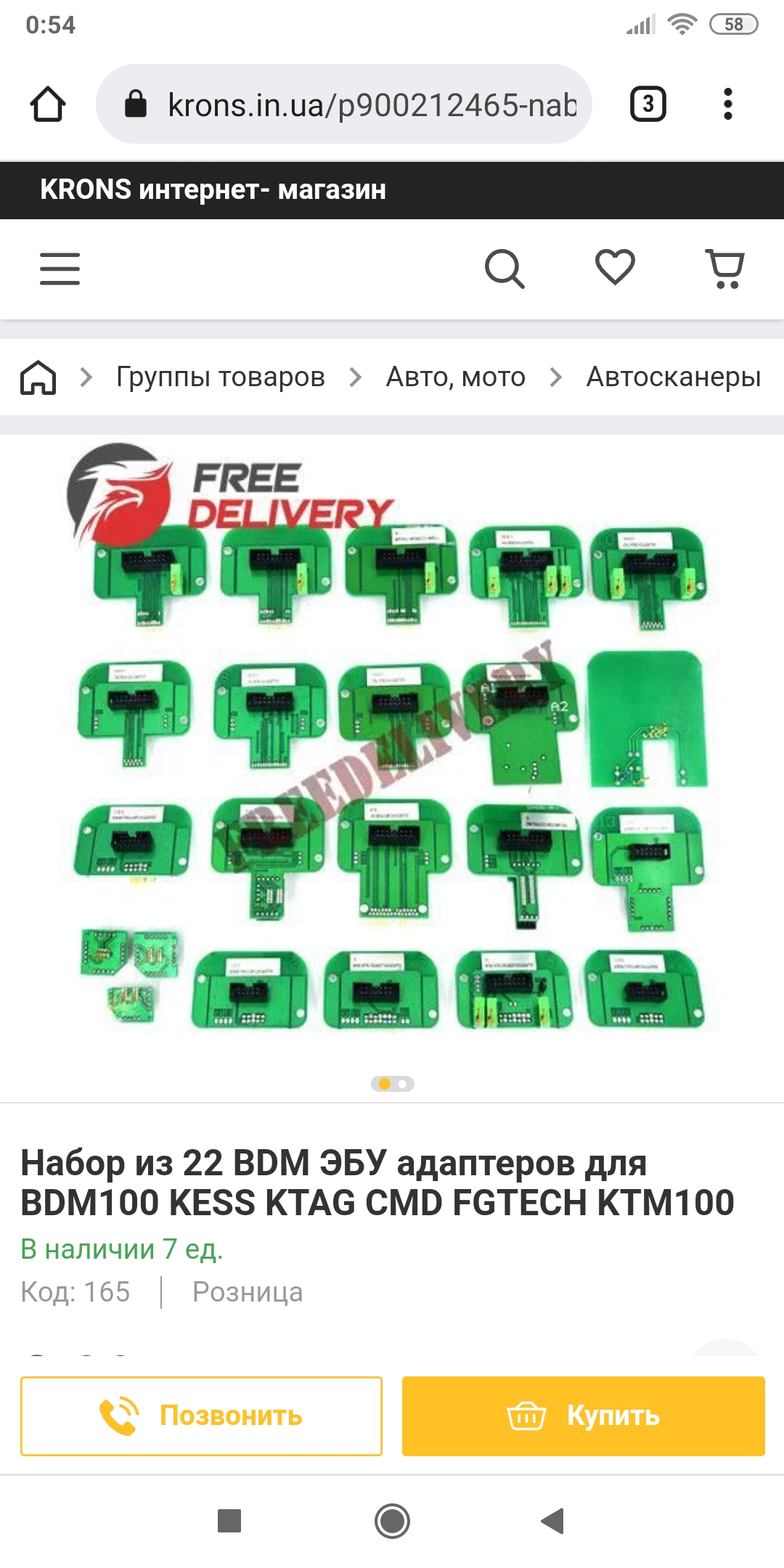Call the seller with Позвонить
Image resolution: width=784 pixels, height=1568 pixels.
(201, 1416)
